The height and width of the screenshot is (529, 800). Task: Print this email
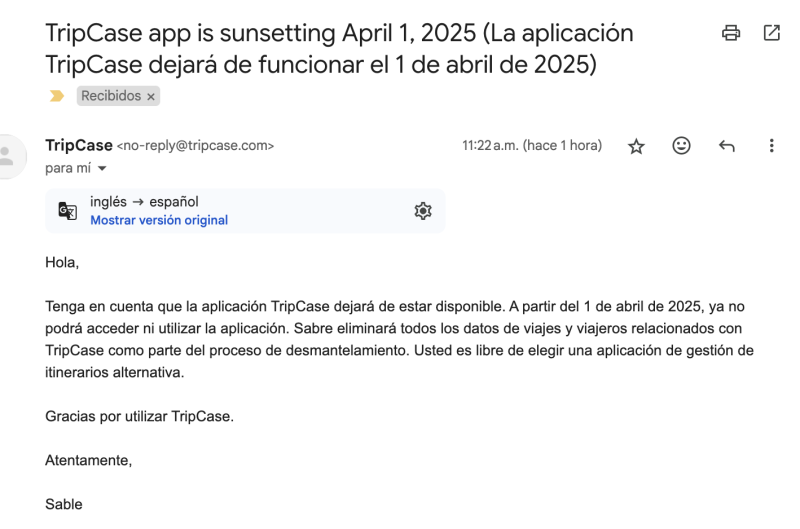coord(731,33)
